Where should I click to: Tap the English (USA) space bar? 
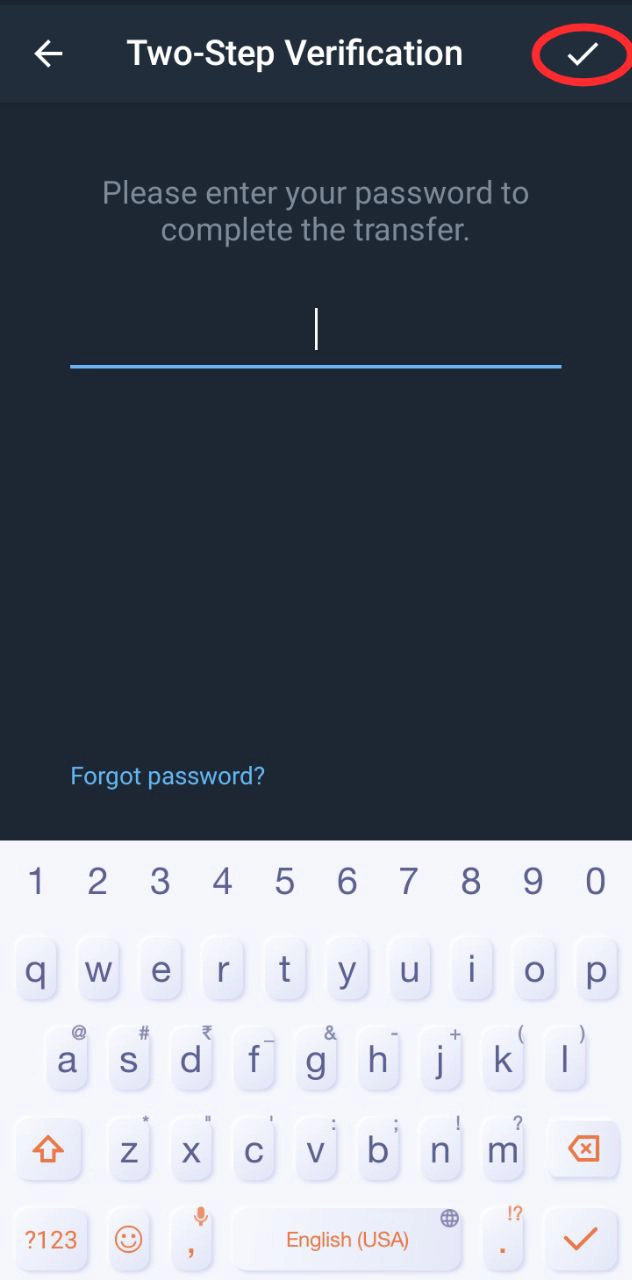[x=347, y=1240]
